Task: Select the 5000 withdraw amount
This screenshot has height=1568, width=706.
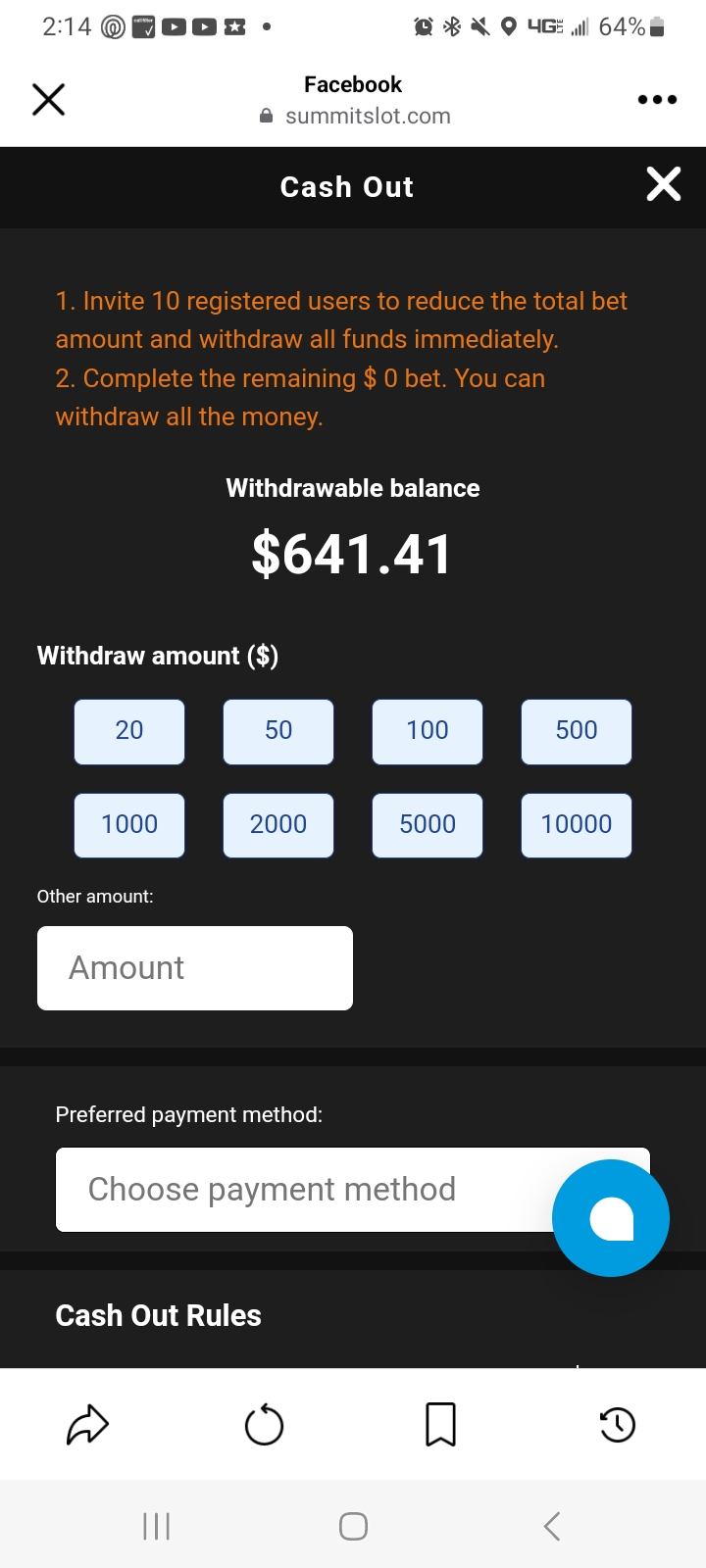Action: (428, 825)
